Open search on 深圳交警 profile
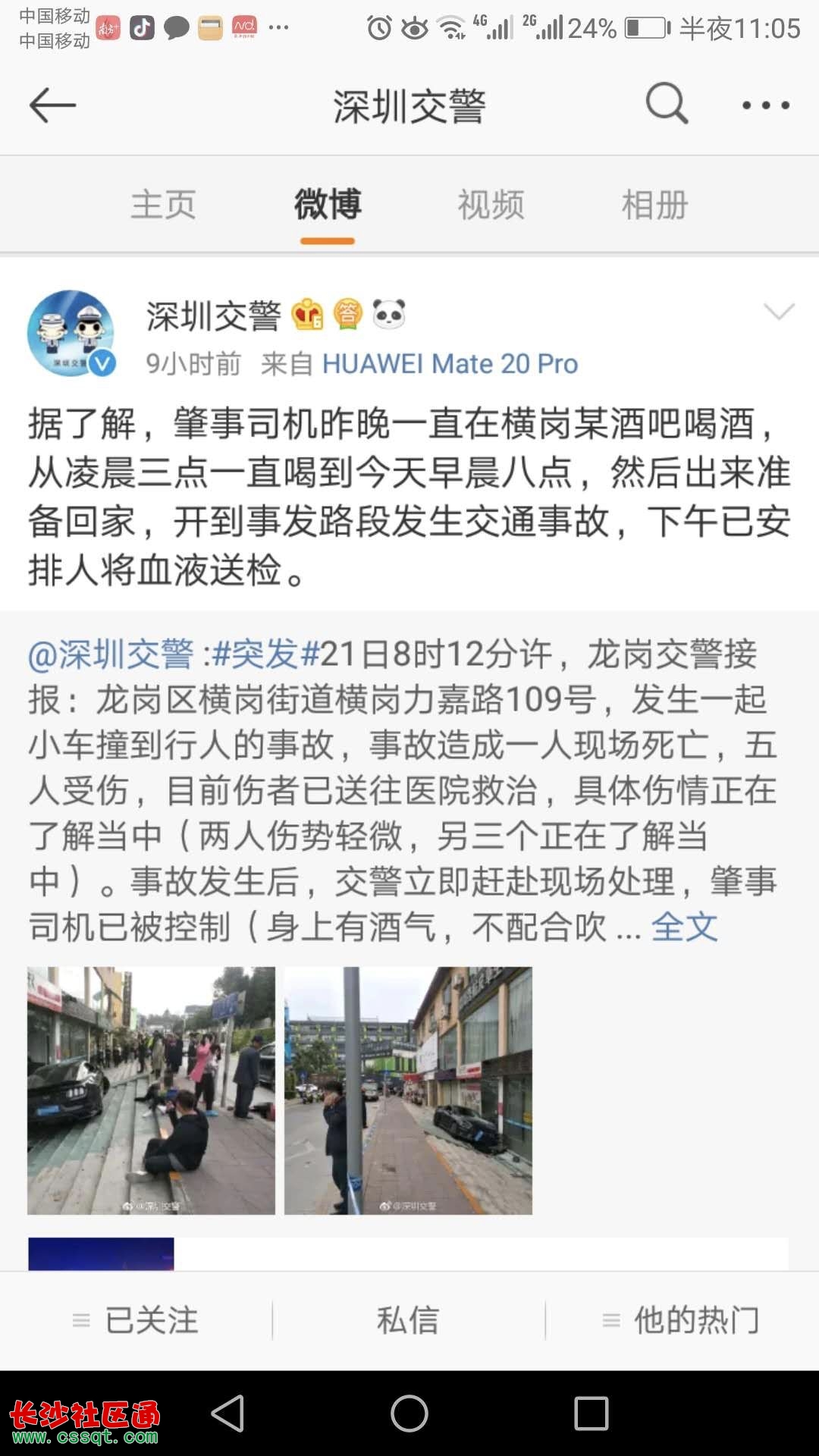The height and width of the screenshot is (1456, 819). (667, 104)
